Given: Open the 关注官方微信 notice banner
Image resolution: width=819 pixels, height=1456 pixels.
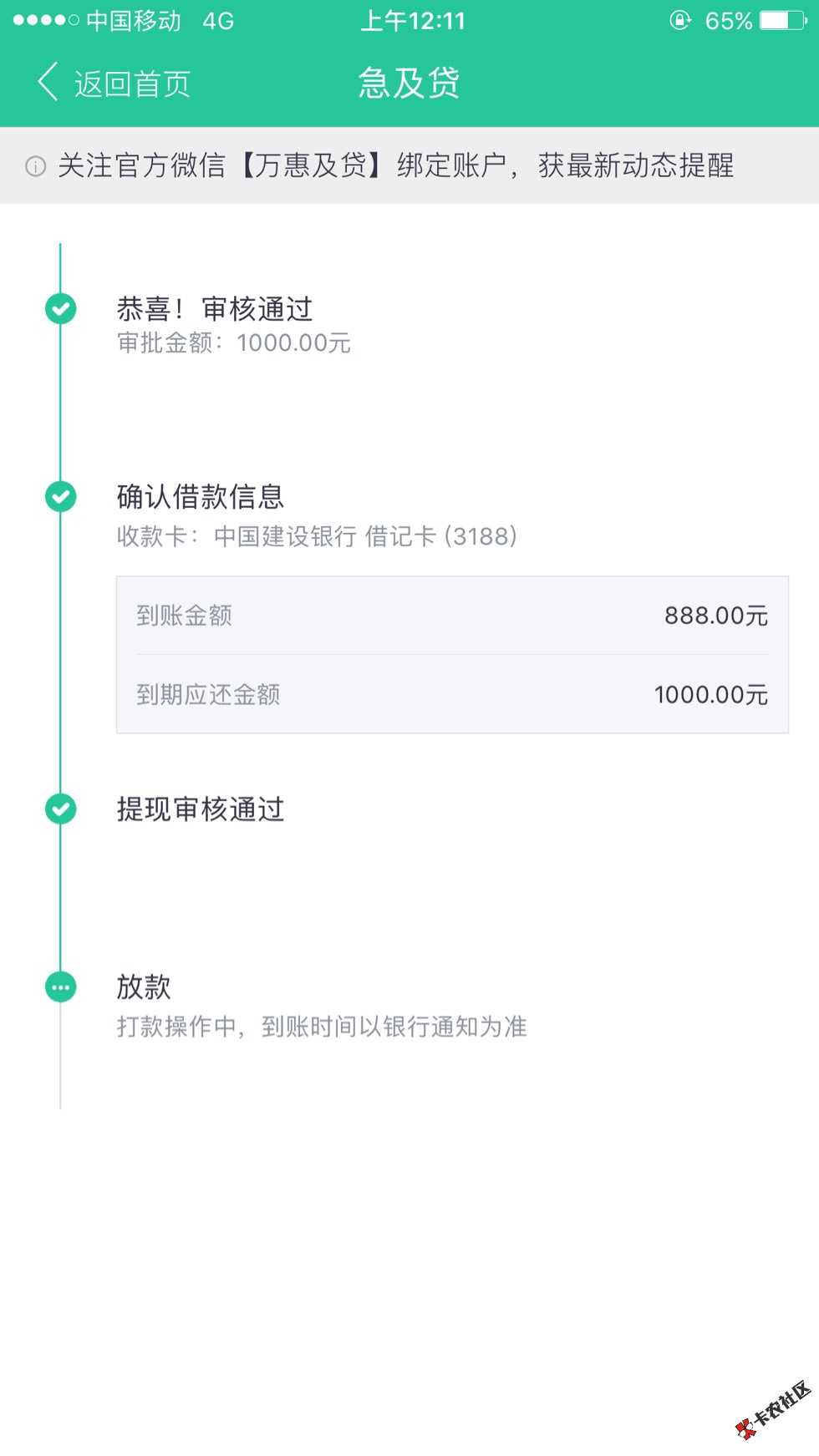Looking at the screenshot, I should [396, 165].
